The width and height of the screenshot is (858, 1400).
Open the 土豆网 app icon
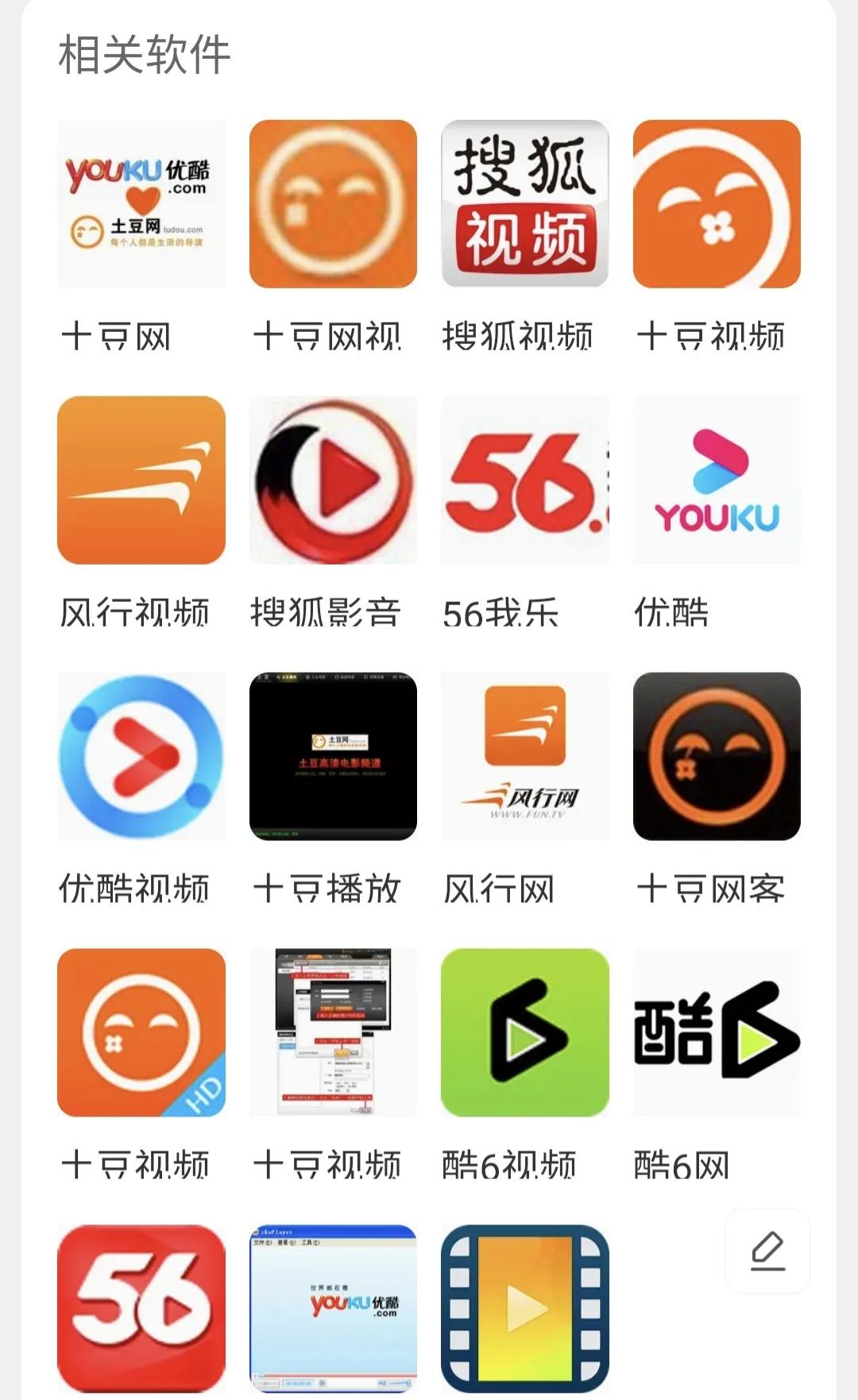(140, 202)
